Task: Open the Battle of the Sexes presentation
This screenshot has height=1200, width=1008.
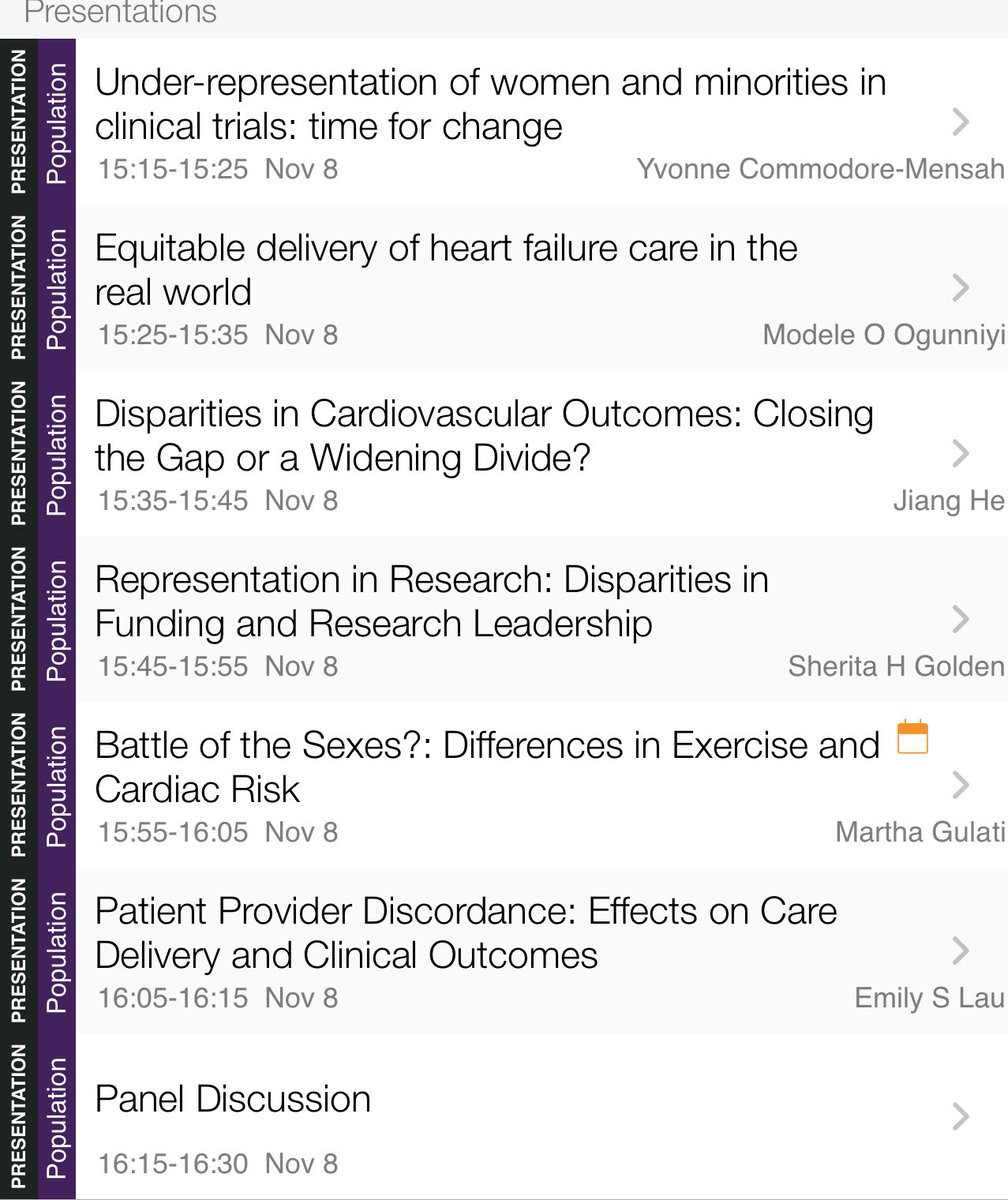Action: coord(487,768)
